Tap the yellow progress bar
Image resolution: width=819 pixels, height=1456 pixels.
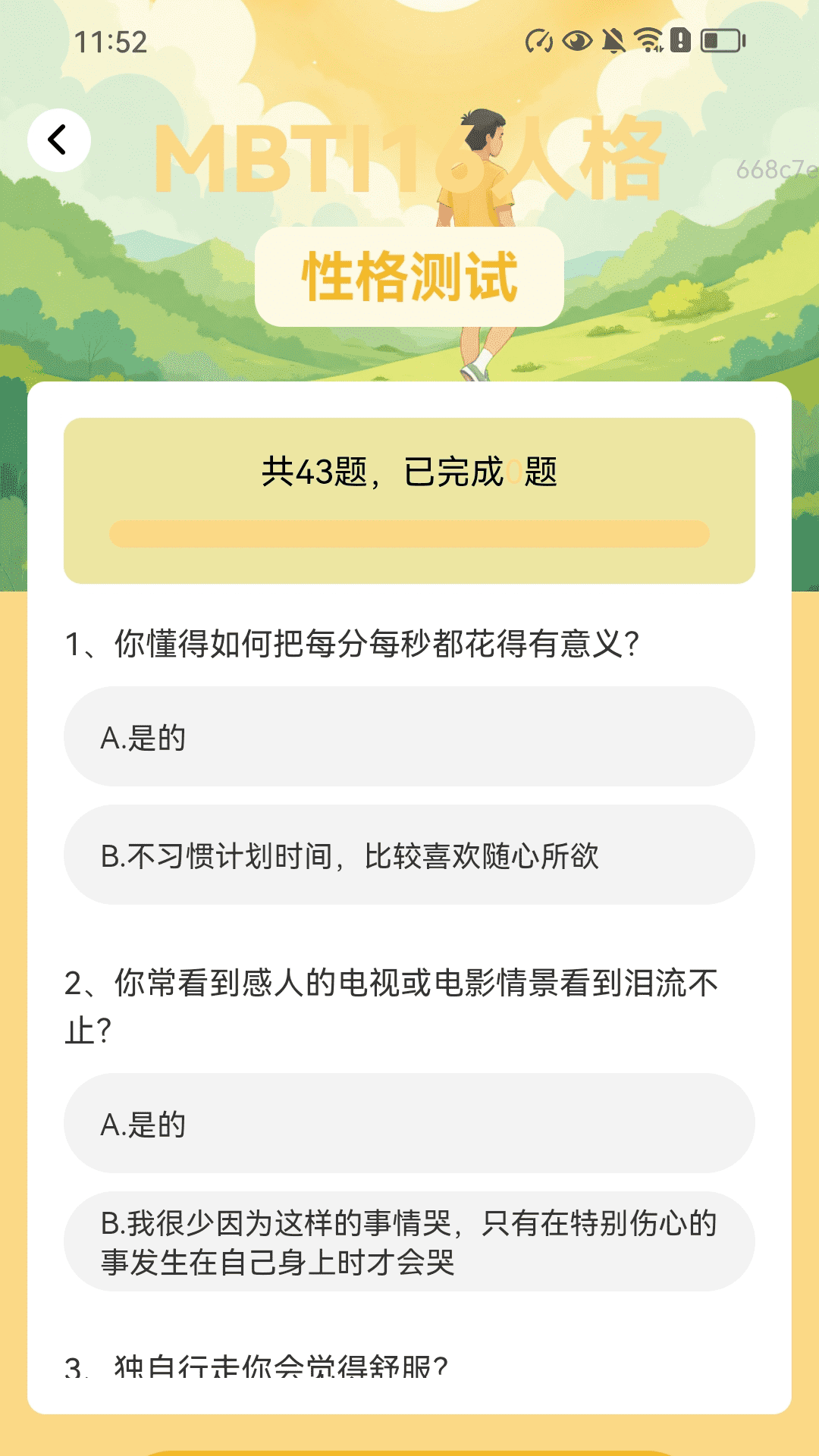409,534
